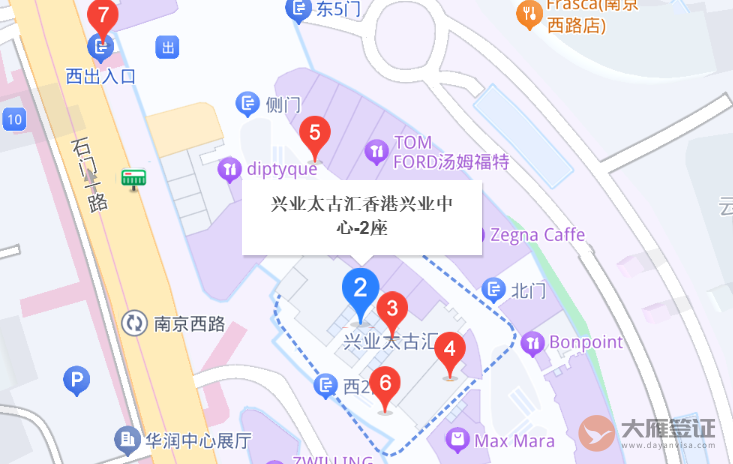This screenshot has height=464, width=733.
Task: Open the red marker numbered 4
Action: [450, 350]
